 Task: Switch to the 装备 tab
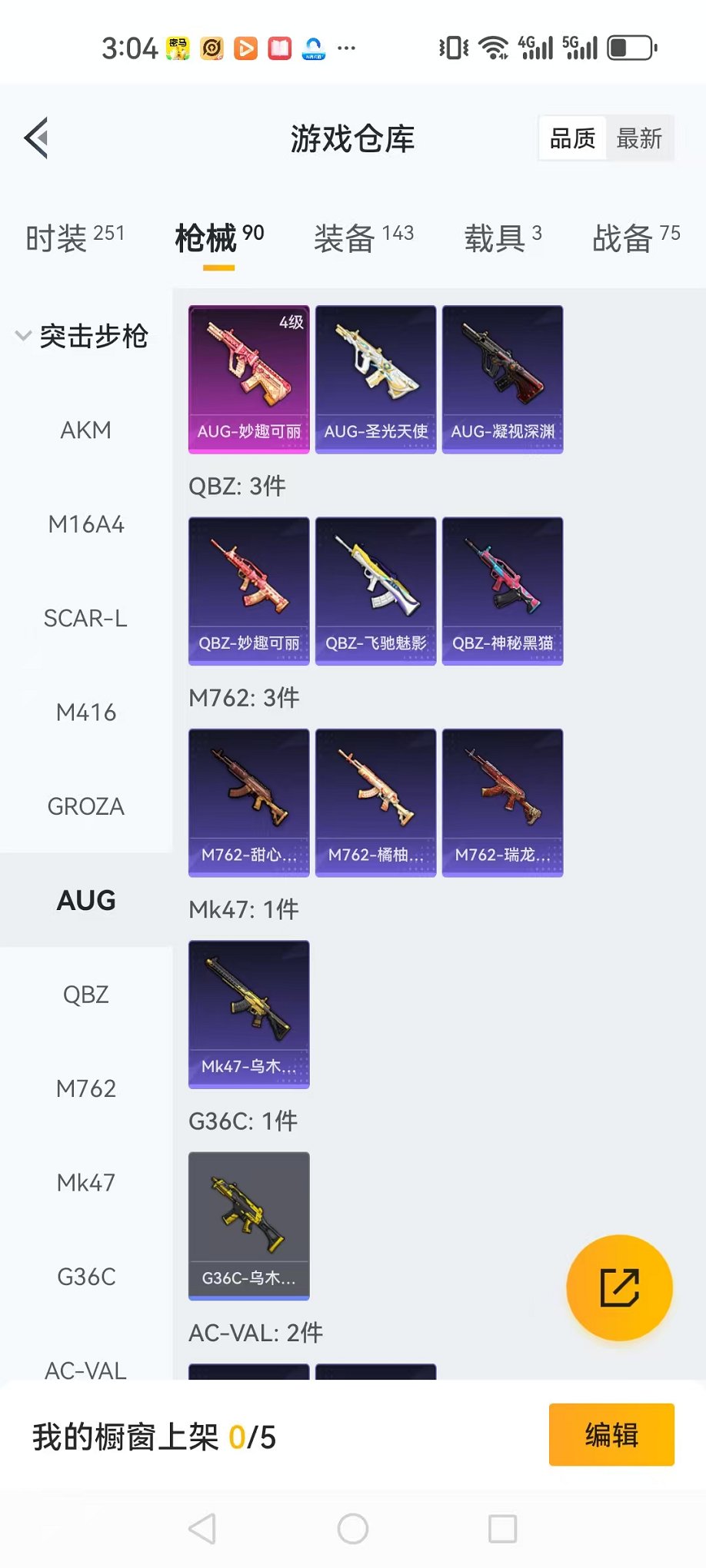[x=363, y=238]
